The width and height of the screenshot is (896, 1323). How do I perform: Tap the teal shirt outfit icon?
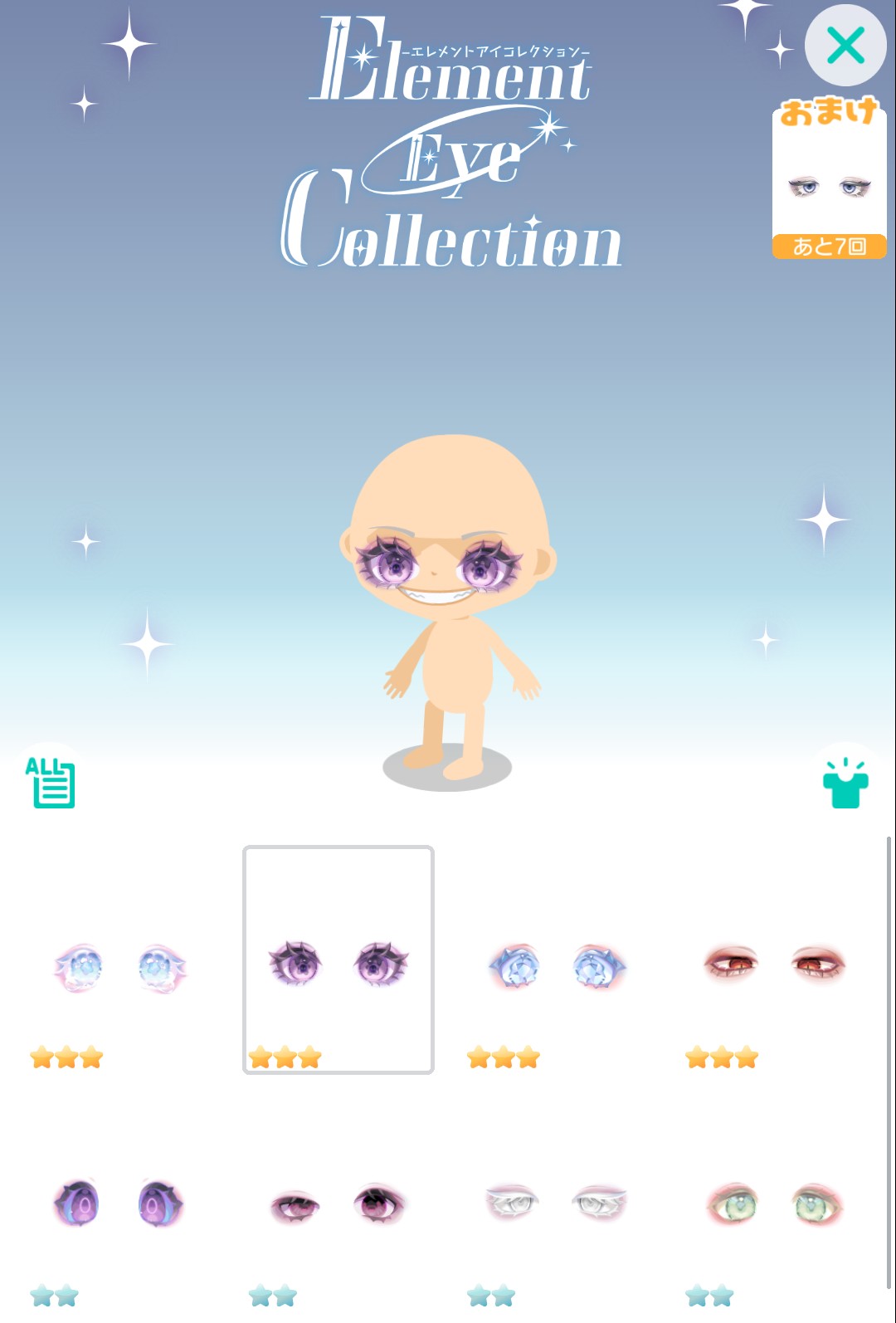tap(845, 783)
